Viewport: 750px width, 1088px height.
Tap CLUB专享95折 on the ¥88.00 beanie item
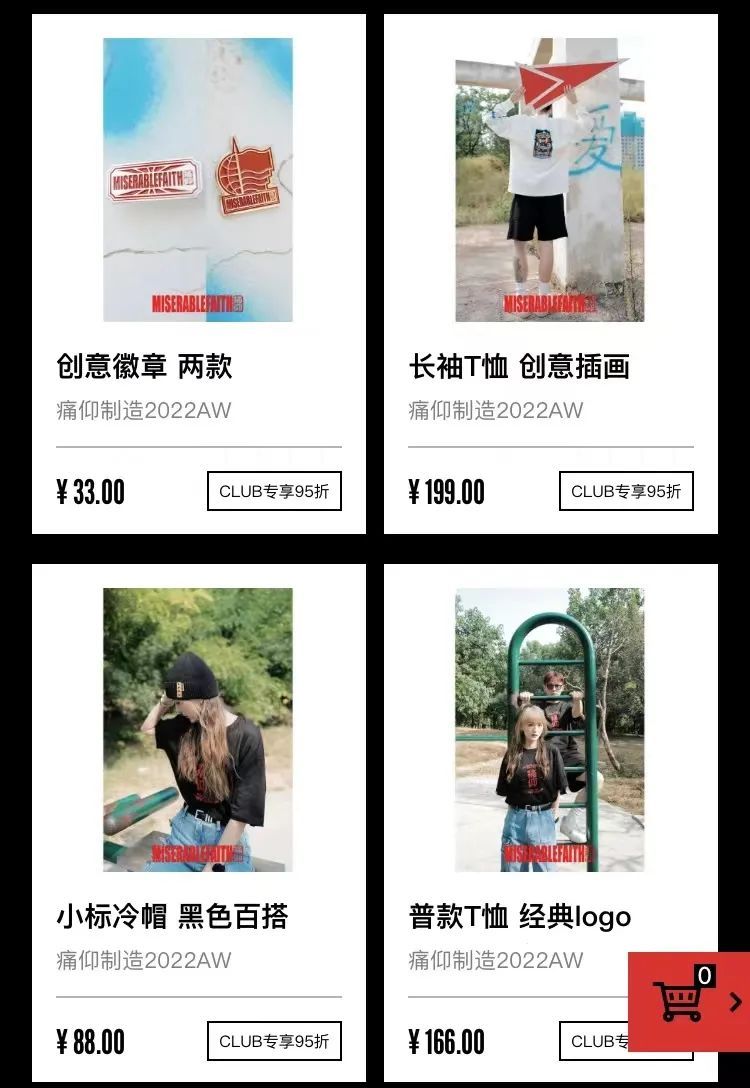[x=274, y=1041]
